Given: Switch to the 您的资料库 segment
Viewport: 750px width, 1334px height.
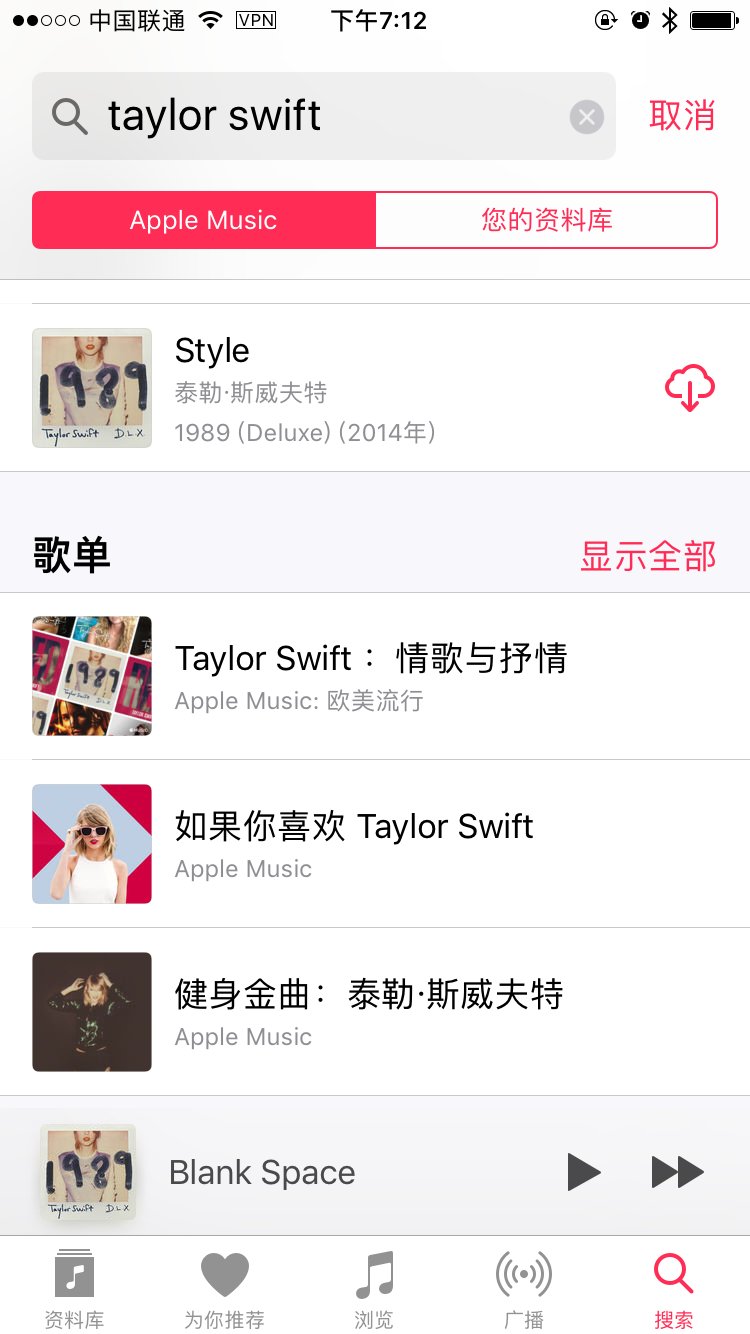Looking at the screenshot, I should coord(546,220).
